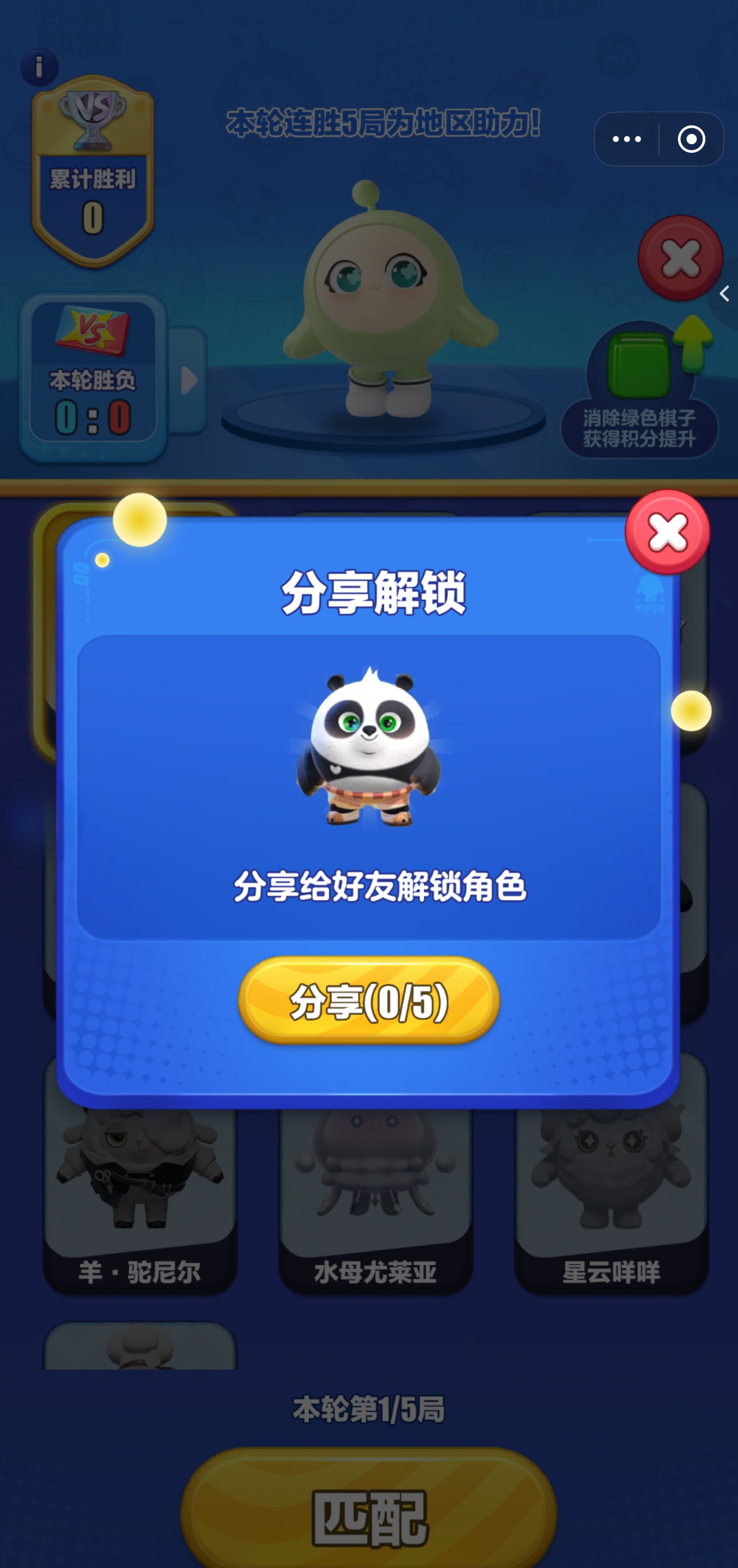
Task: Open the 消除绿色棋子 score boost tip
Action: coord(640,389)
